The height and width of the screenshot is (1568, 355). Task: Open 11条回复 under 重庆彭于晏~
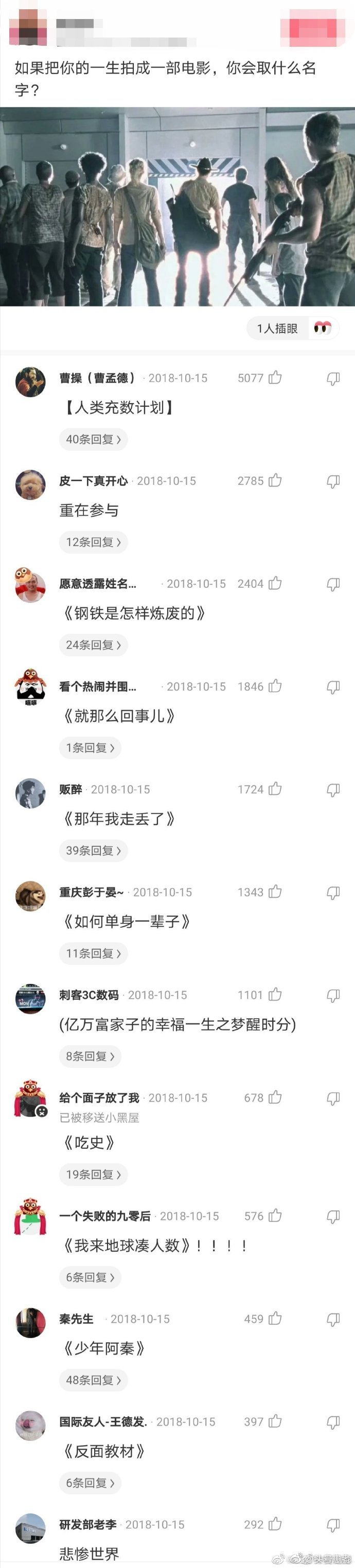(x=93, y=954)
